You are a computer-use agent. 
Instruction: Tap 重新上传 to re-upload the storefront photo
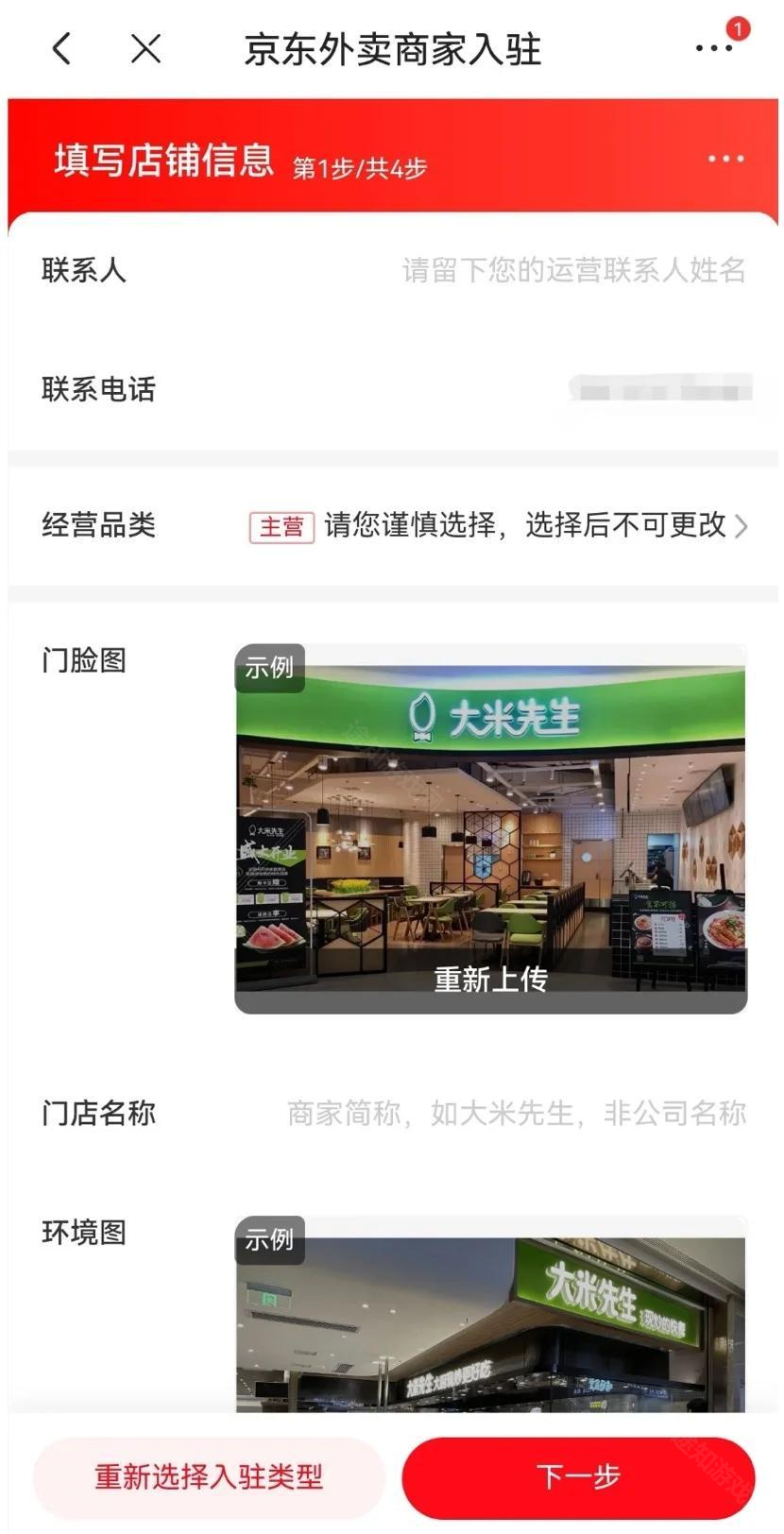pyautogui.click(x=490, y=980)
